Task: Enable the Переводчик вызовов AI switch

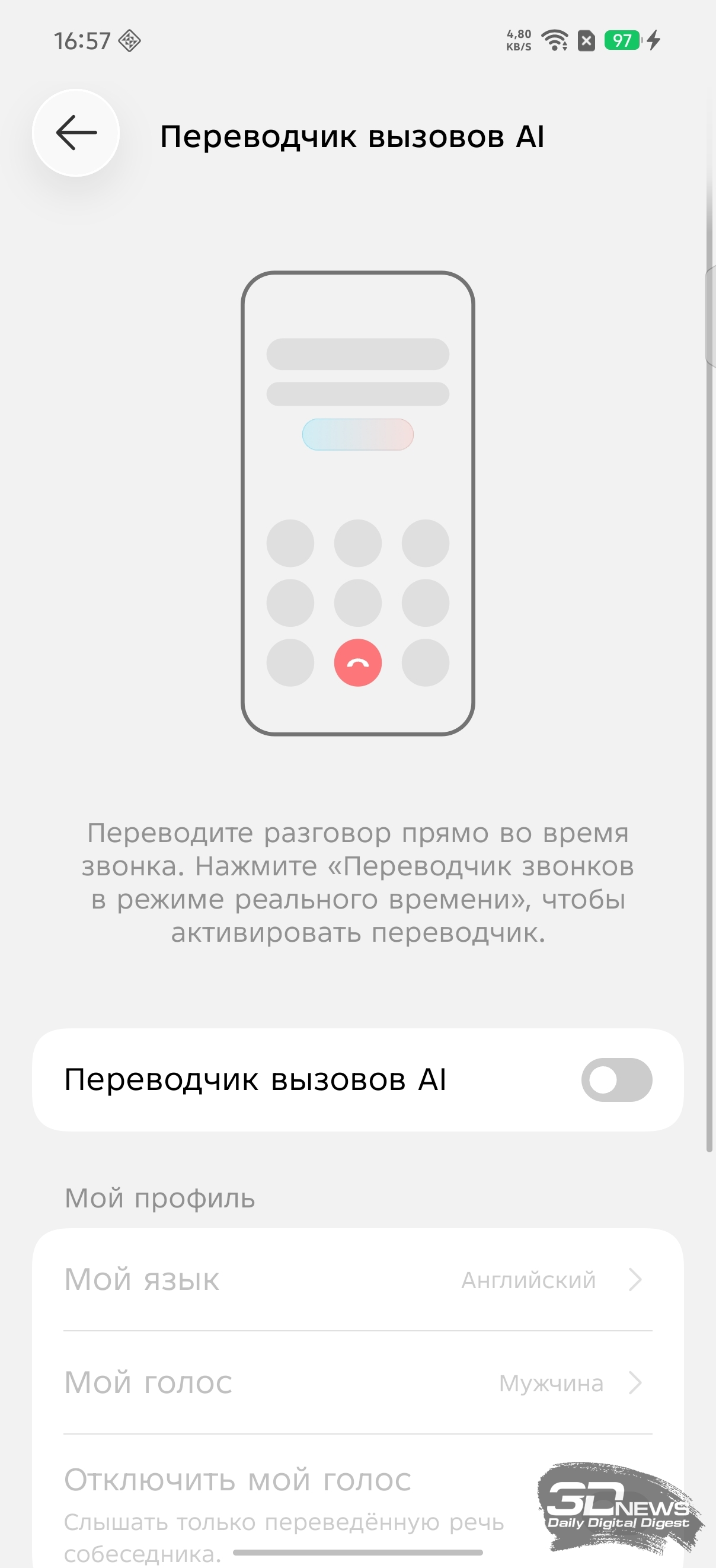Action: (x=616, y=1080)
